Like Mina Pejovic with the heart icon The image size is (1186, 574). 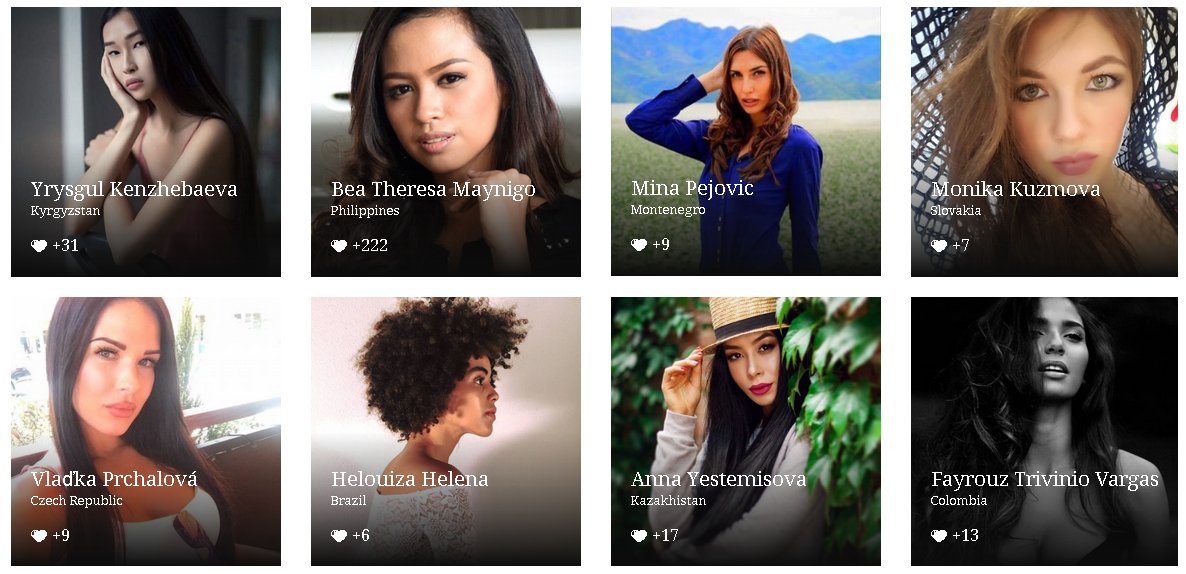click(x=639, y=245)
